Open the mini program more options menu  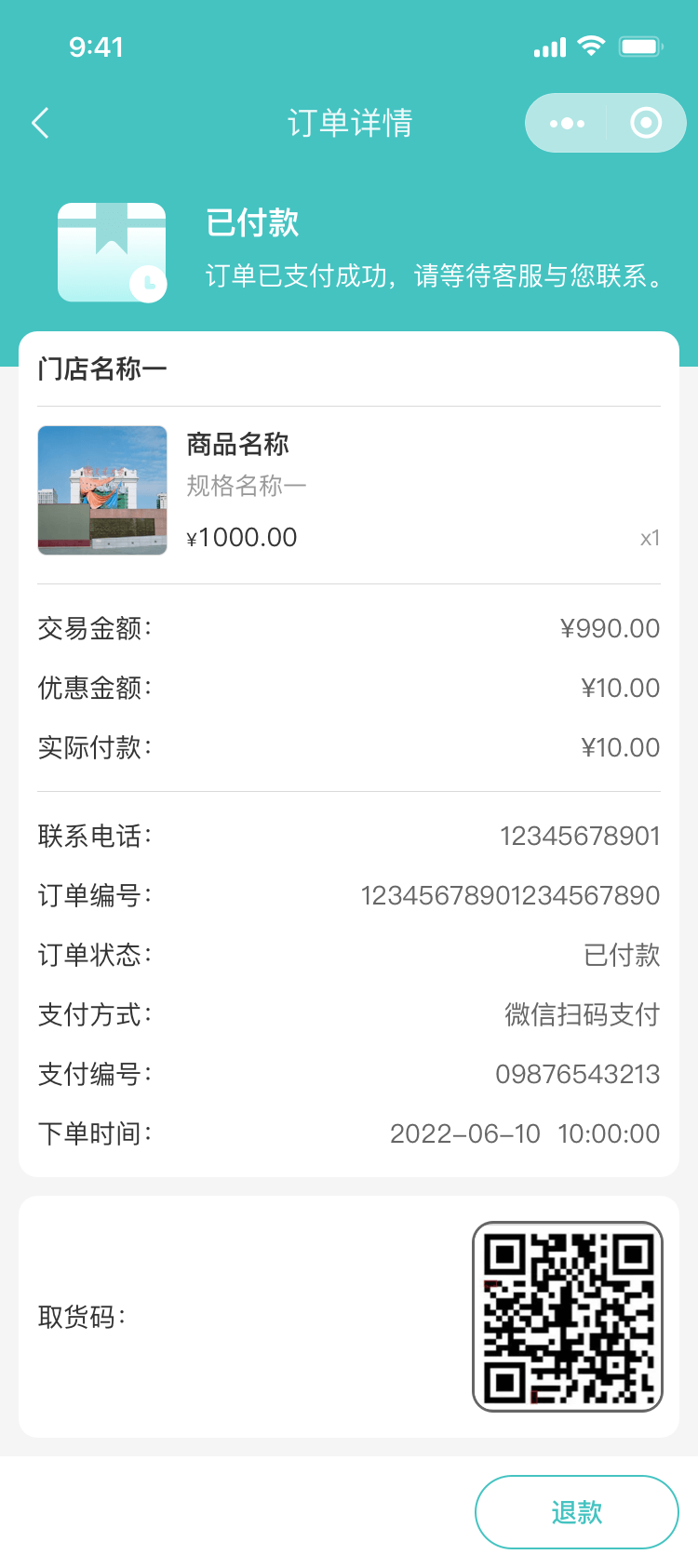click(x=567, y=123)
